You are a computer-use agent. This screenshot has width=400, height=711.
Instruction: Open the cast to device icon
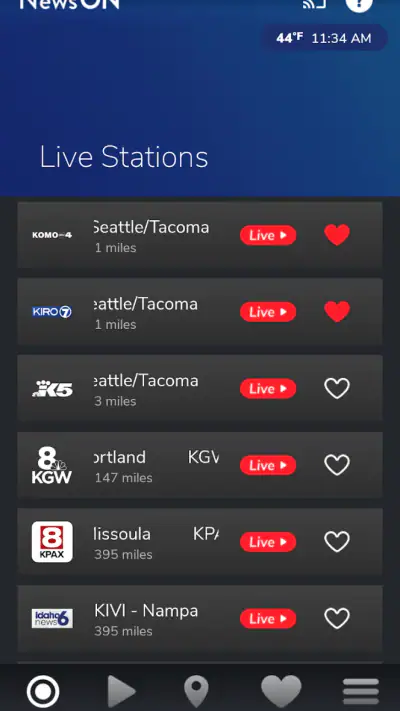pos(314,4)
